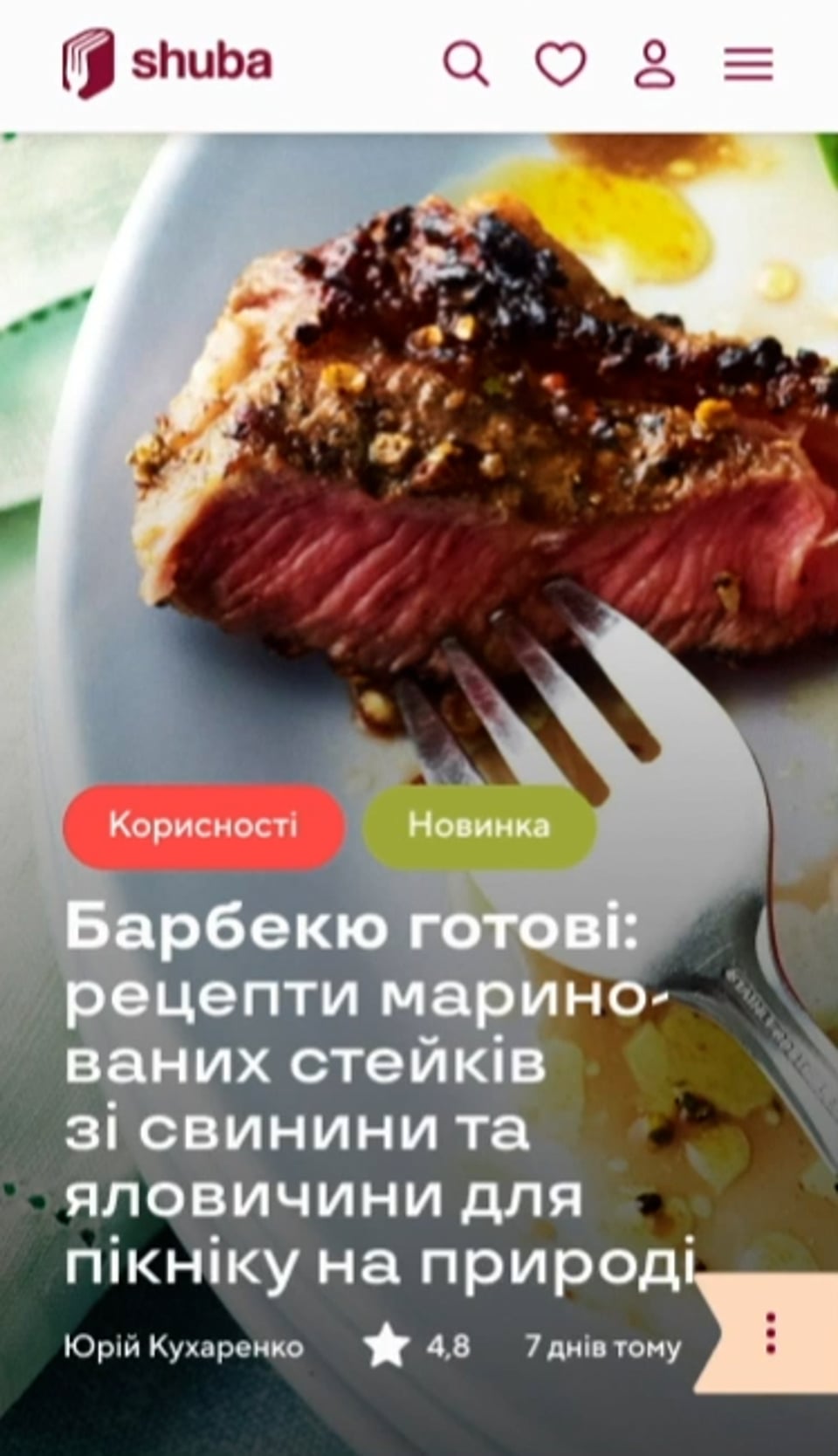
Task: Go to shuba home via logo
Action: coord(167,63)
